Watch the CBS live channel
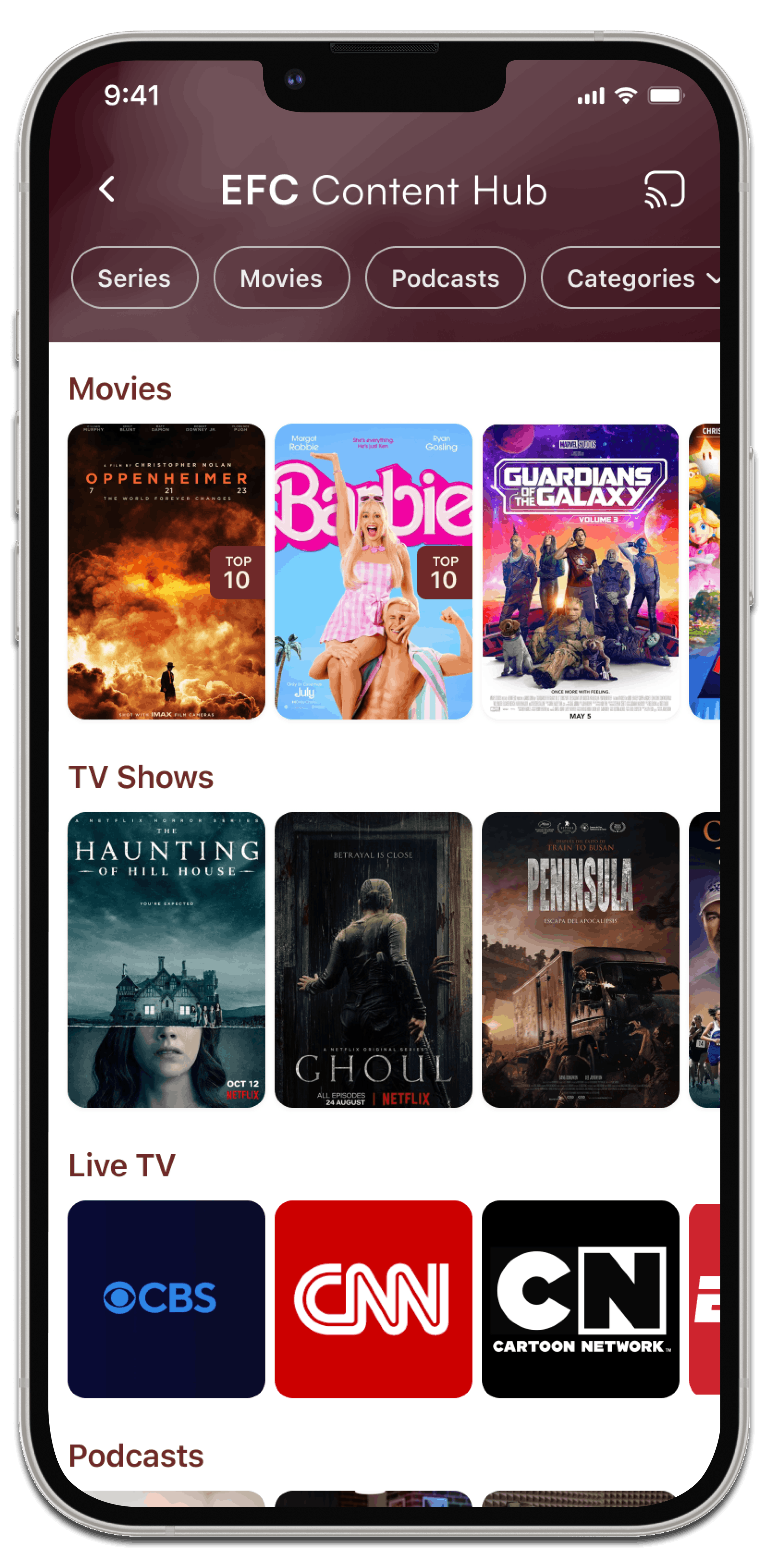Screen dimensions: 769x1568 (166, 1298)
